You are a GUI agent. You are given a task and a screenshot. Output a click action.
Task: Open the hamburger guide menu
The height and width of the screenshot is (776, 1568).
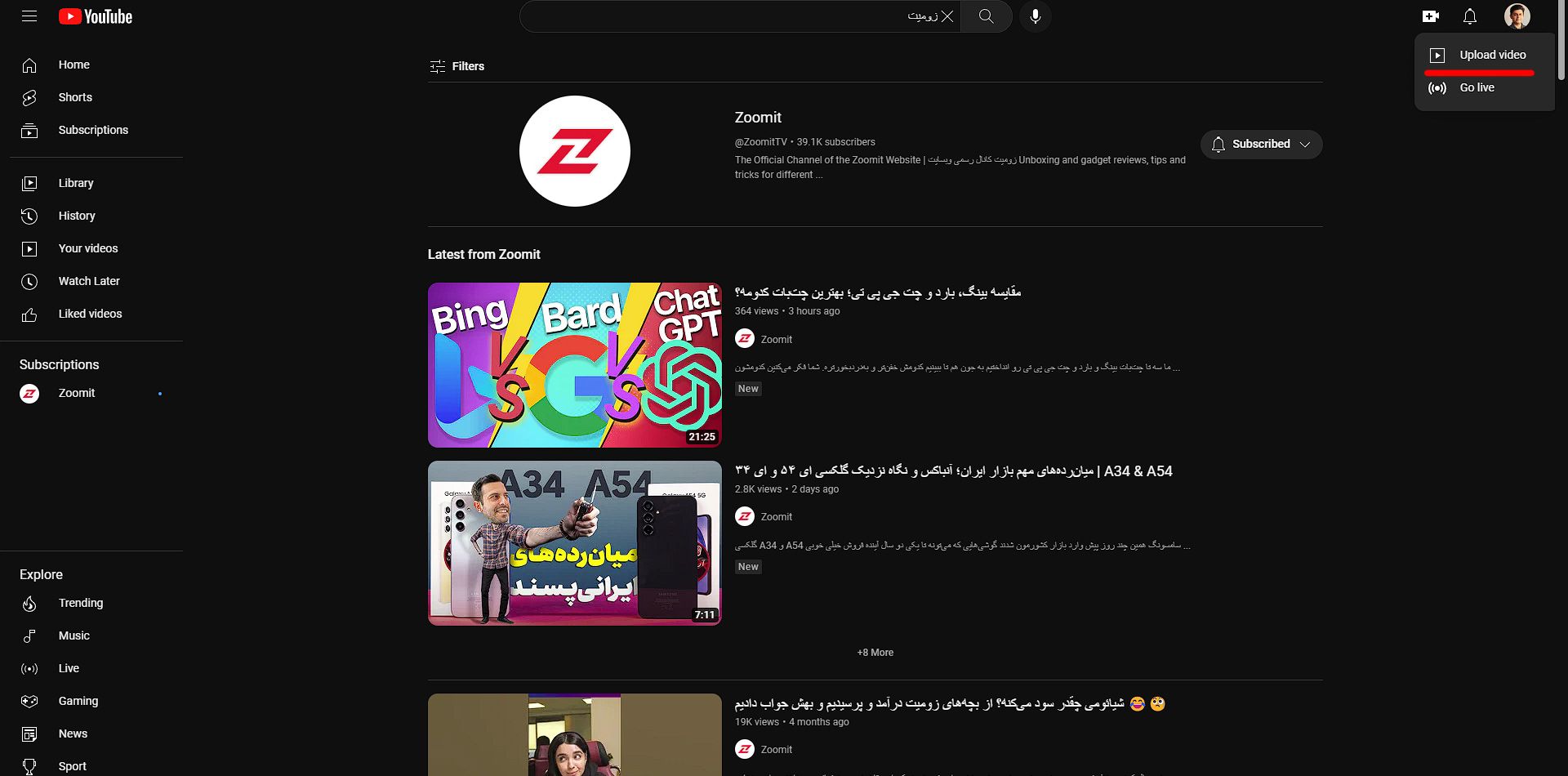pos(29,16)
